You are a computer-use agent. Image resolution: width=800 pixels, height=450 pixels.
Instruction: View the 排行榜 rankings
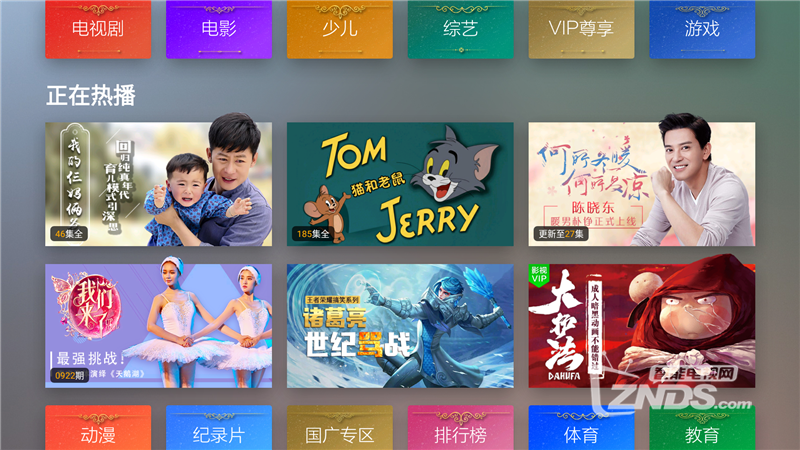(460, 430)
